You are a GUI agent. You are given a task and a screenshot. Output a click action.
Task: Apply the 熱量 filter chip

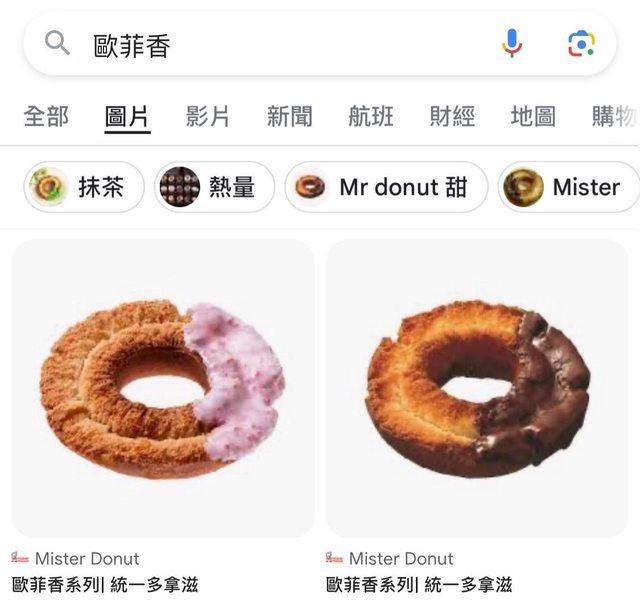pos(214,187)
